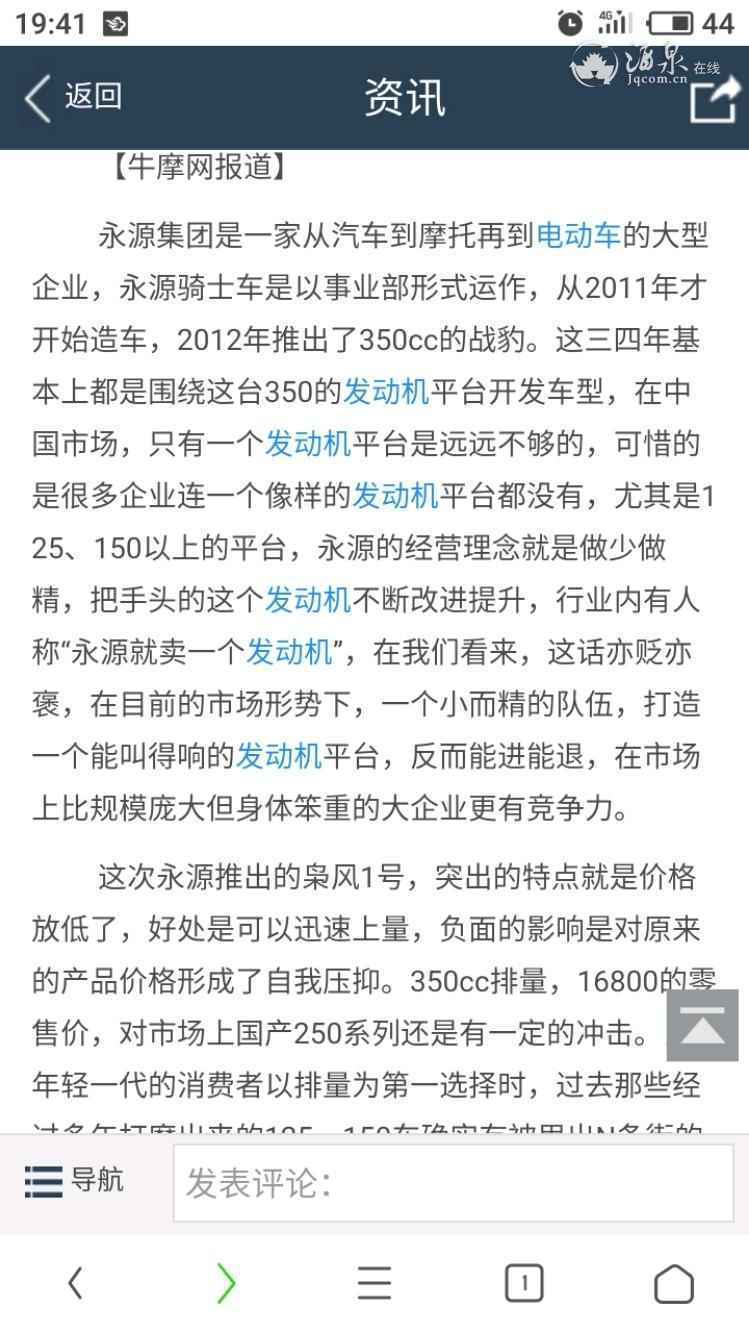749x1333 pixels.
Task: Share this article via the share icon
Action: pos(714,100)
